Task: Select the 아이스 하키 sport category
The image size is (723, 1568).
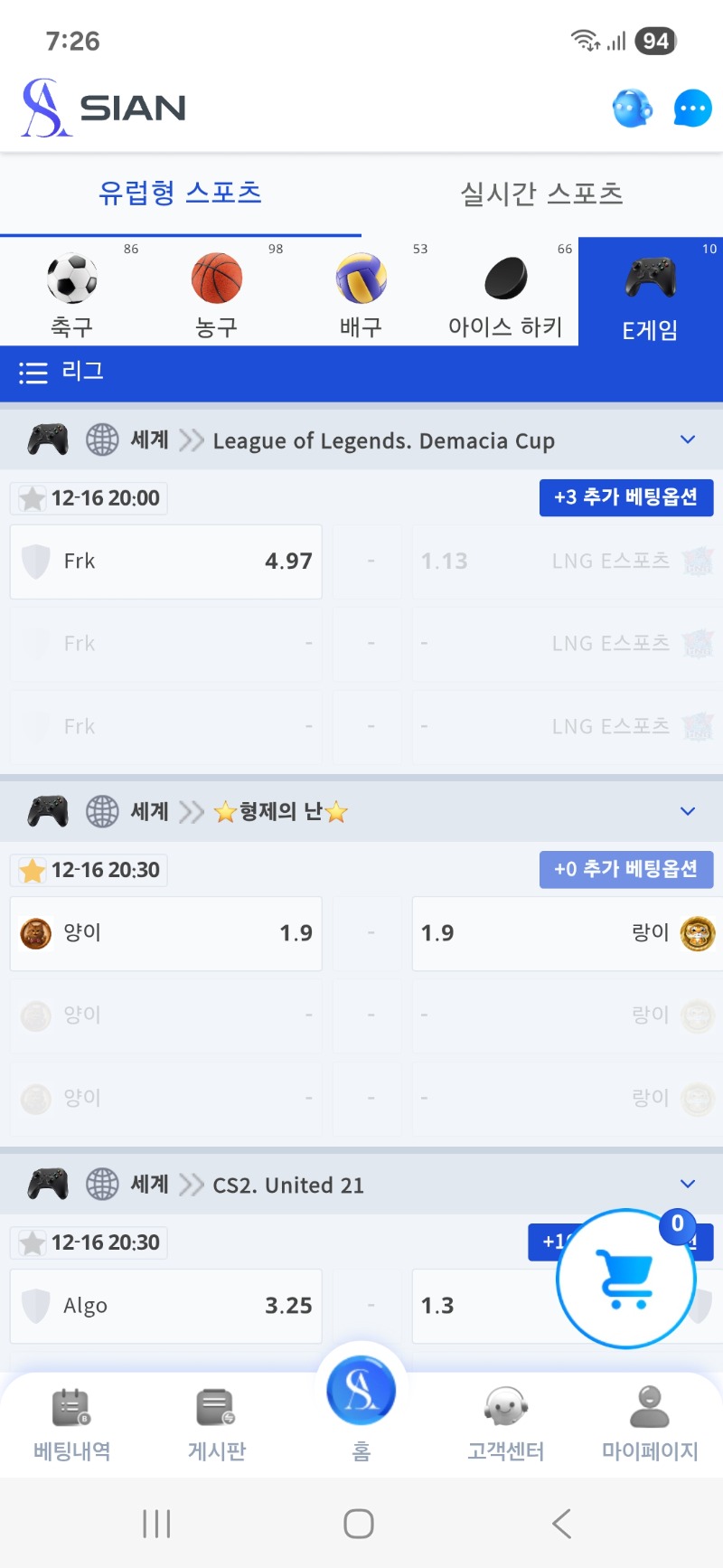Action: pos(505,293)
